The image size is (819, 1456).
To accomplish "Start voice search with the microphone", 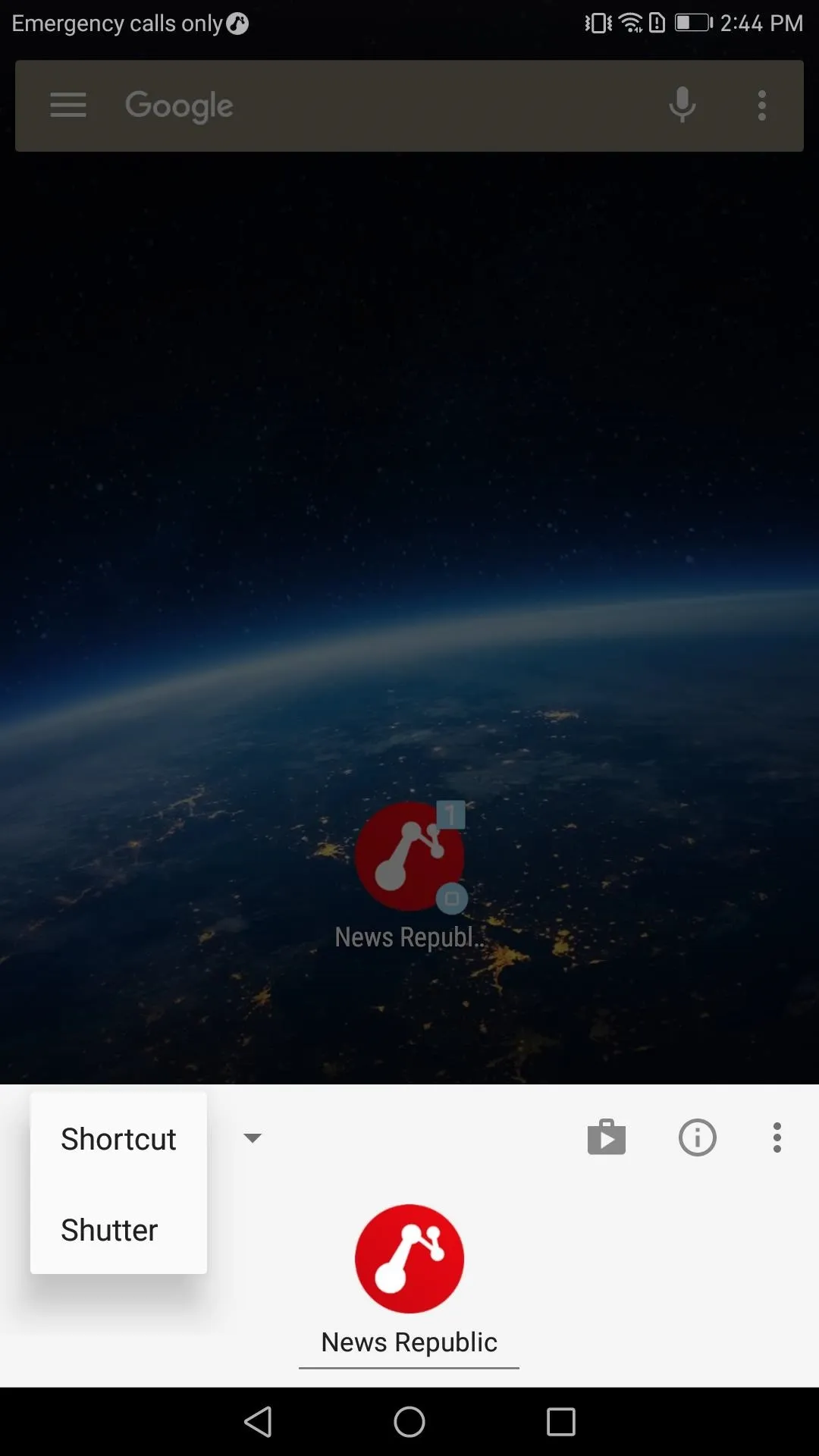I will [682, 105].
